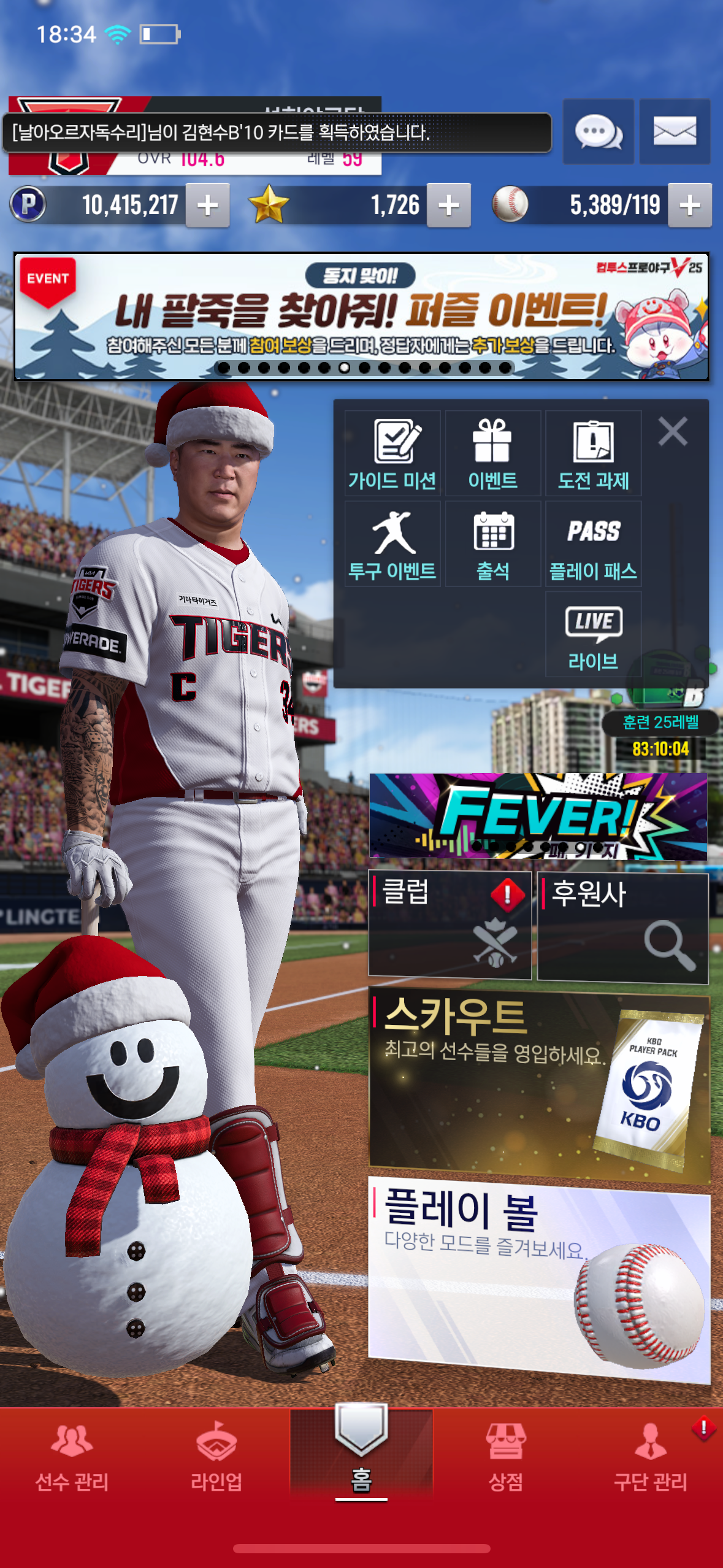Screen dimensions: 723x1568
Task: Open the mailbox envelope icon
Action: pos(675,131)
